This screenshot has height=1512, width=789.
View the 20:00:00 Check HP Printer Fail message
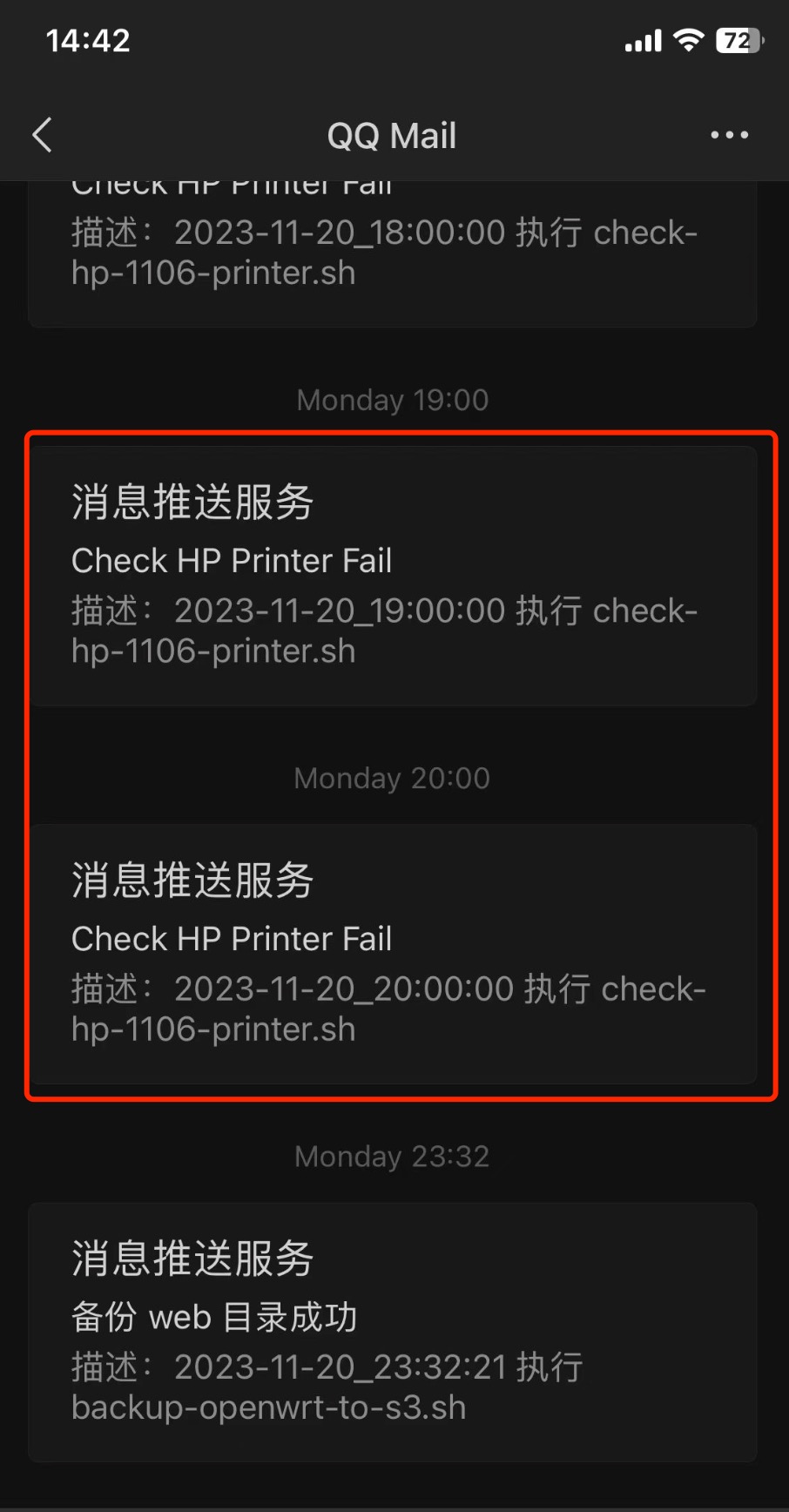coord(392,954)
